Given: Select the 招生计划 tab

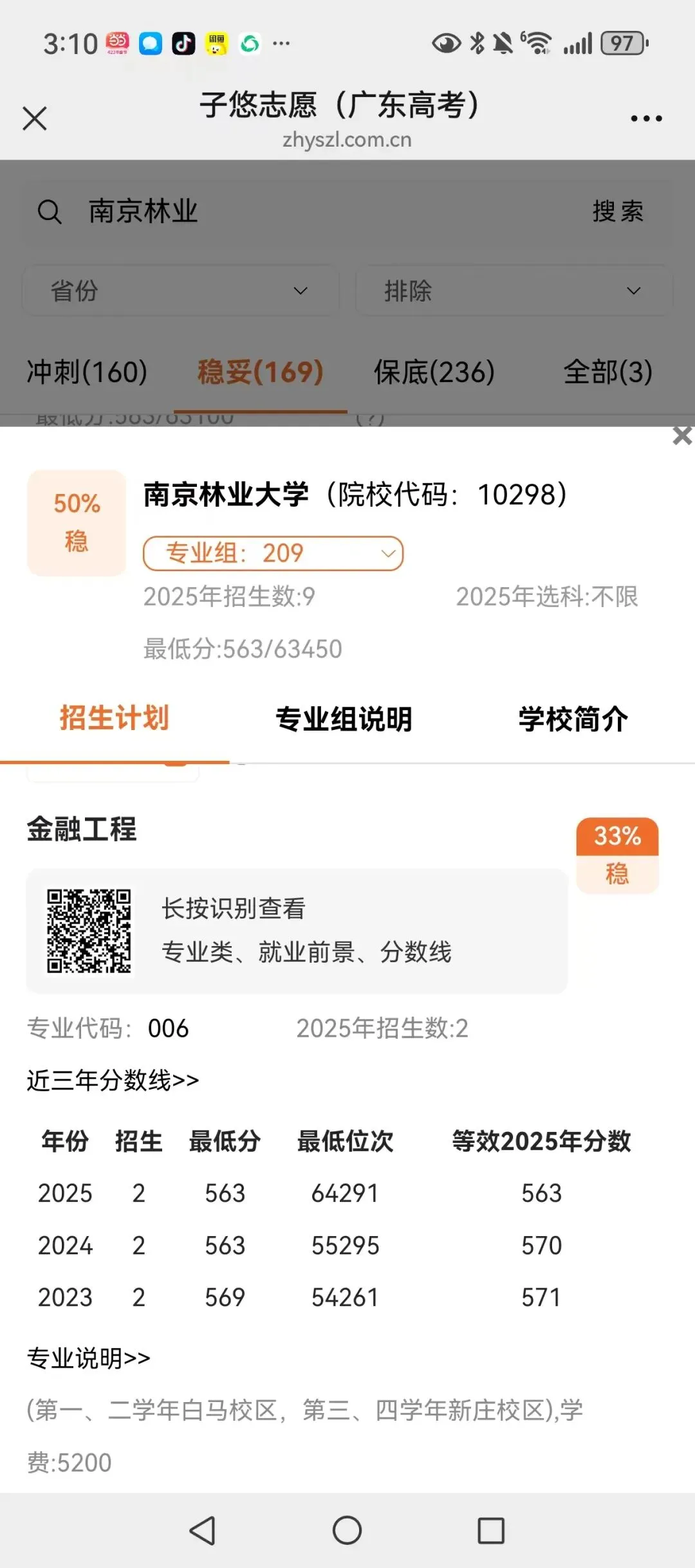Looking at the screenshot, I should (115, 718).
